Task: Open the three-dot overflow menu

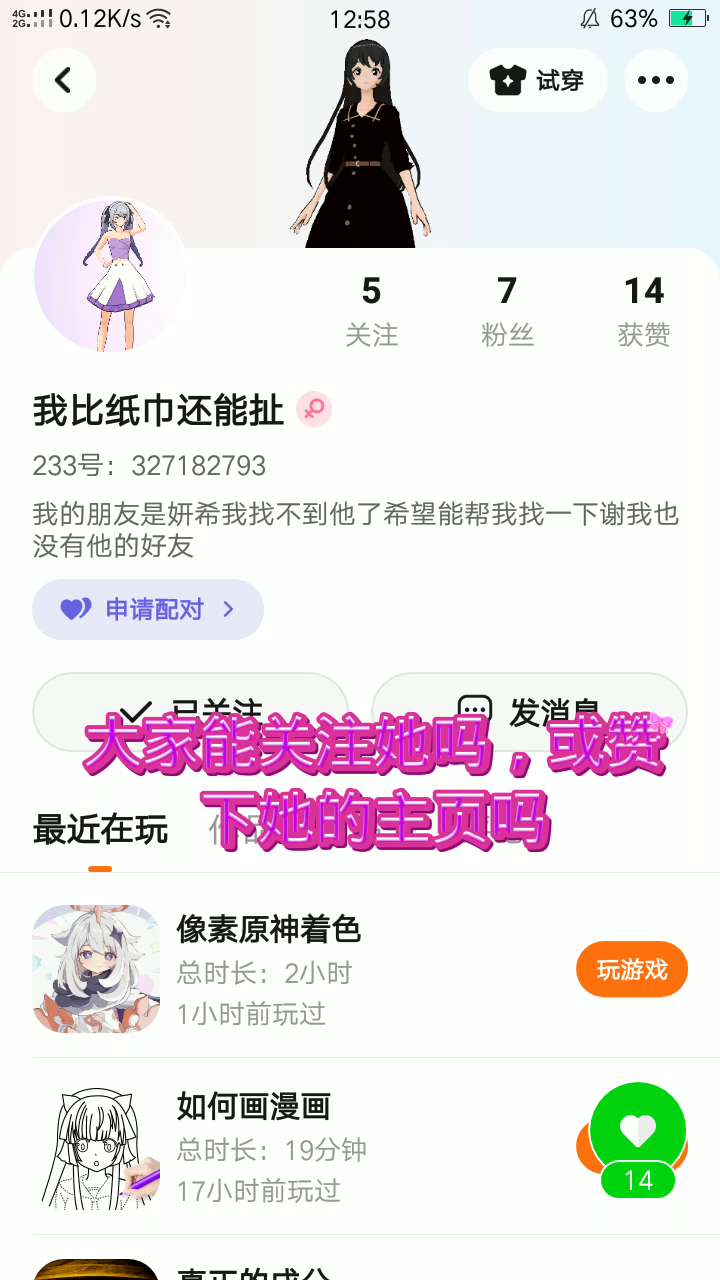Action: pos(656,80)
